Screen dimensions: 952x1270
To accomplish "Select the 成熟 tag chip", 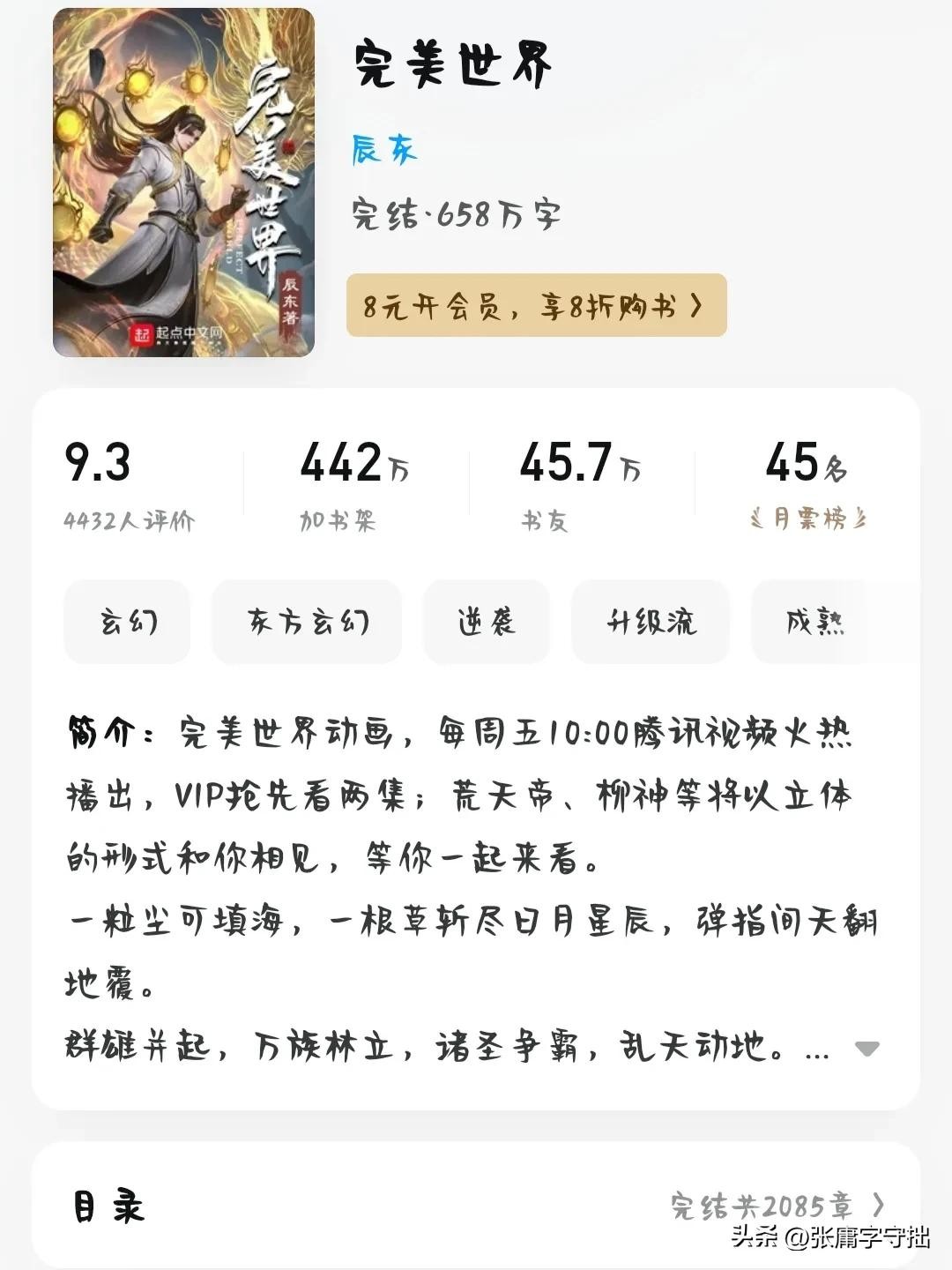I will (815, 622).
